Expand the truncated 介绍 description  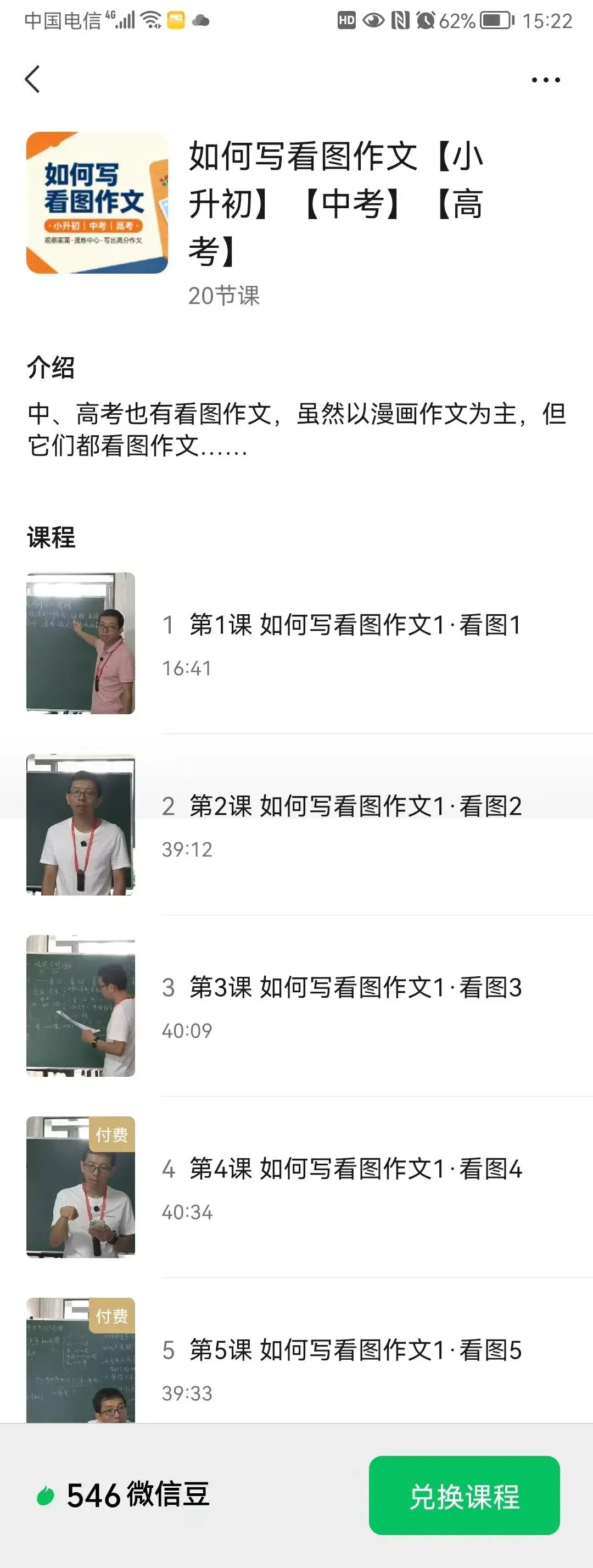pos(296,430)
